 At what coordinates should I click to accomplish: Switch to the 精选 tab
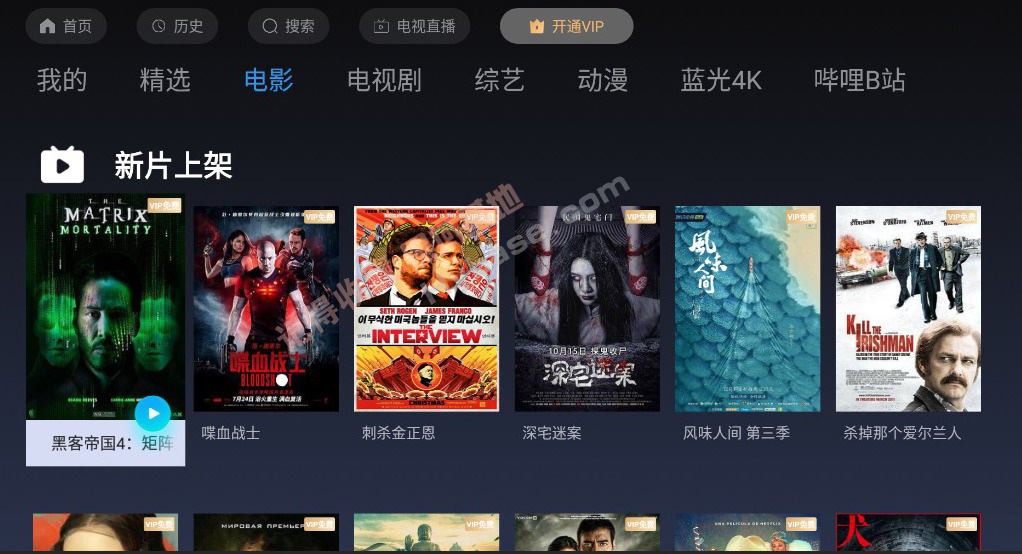click(165, 80)
